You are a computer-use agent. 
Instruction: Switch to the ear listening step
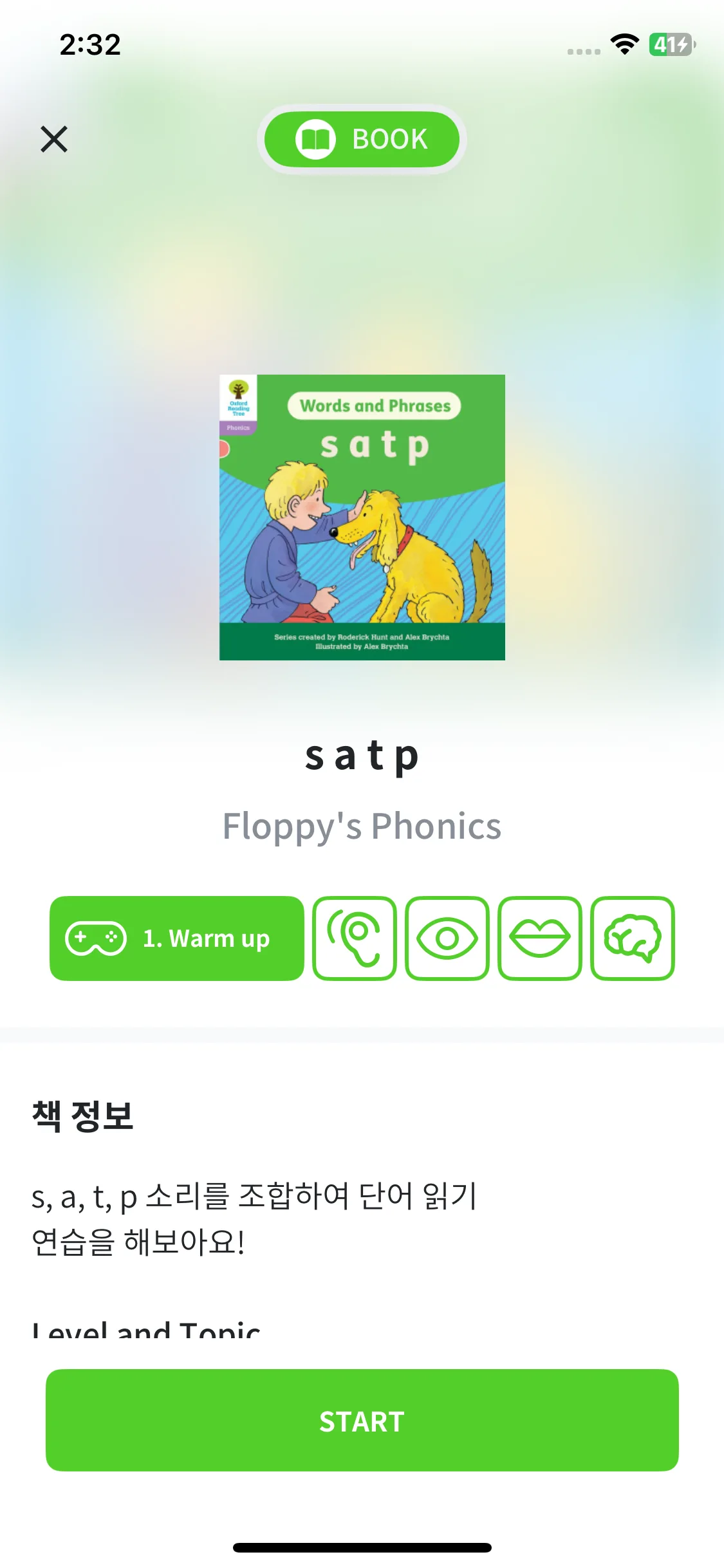pos(354,938)
